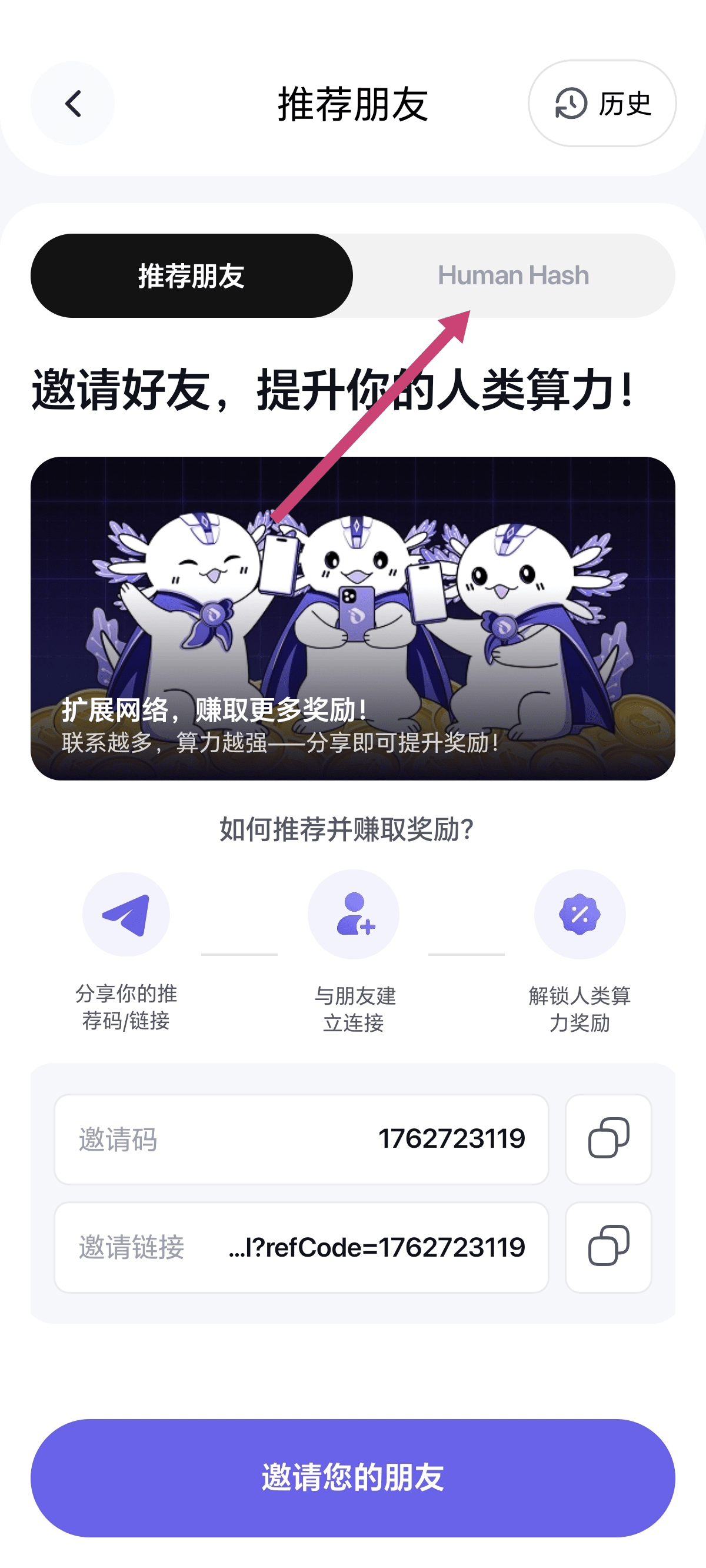Copy the refCode invite link

click(608, 1246)
